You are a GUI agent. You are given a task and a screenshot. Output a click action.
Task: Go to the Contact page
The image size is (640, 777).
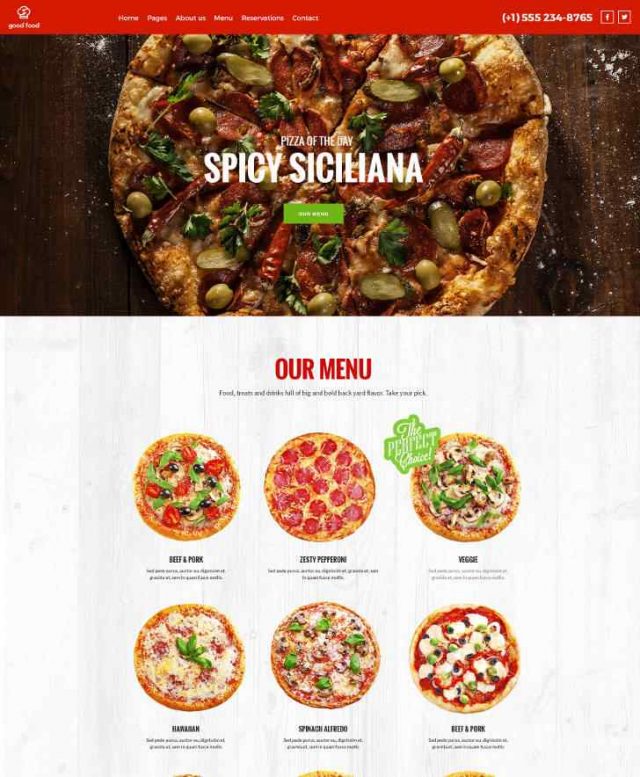[305, 18]
